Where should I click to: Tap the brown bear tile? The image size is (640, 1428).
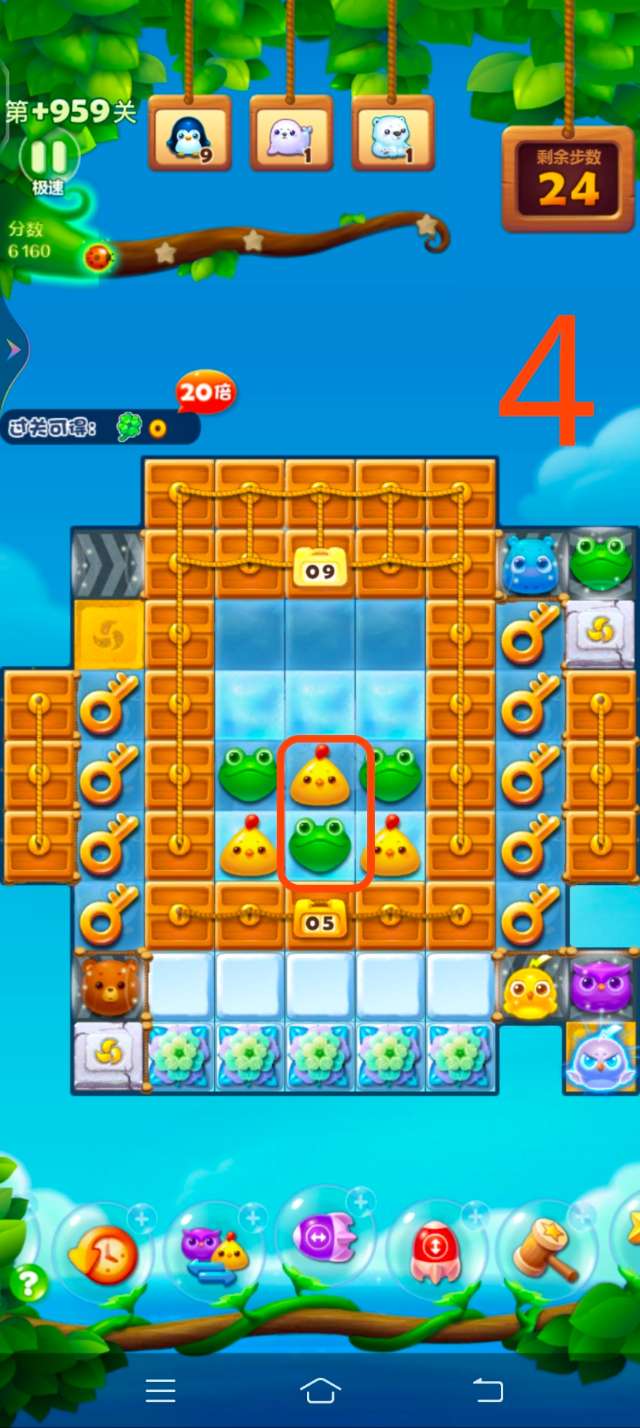click(x=108, y=986)
